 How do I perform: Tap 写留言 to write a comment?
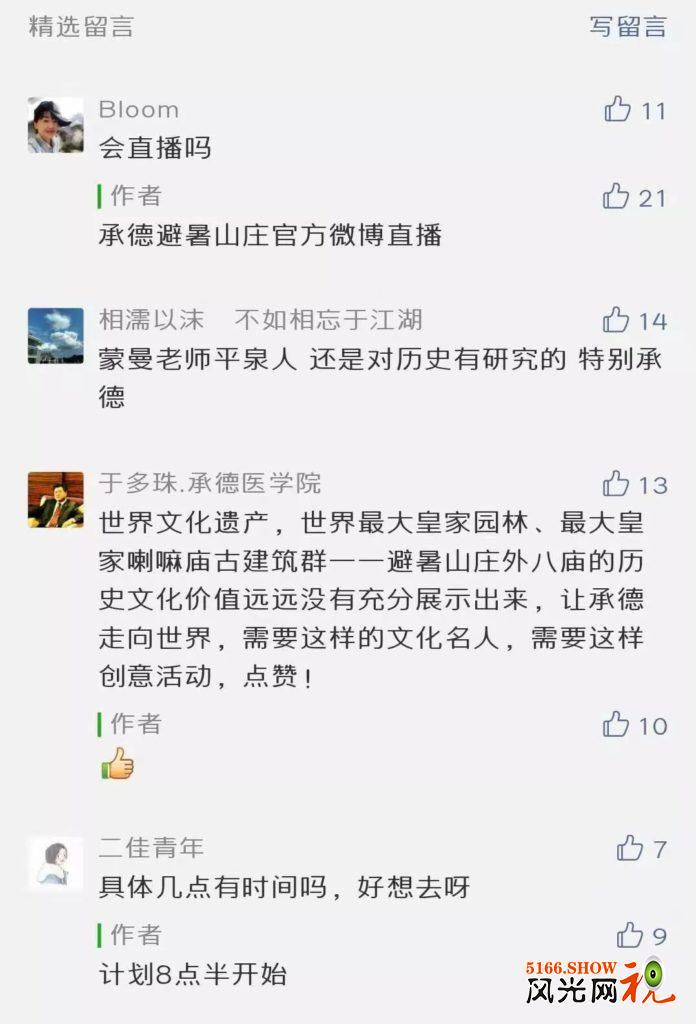627,27
